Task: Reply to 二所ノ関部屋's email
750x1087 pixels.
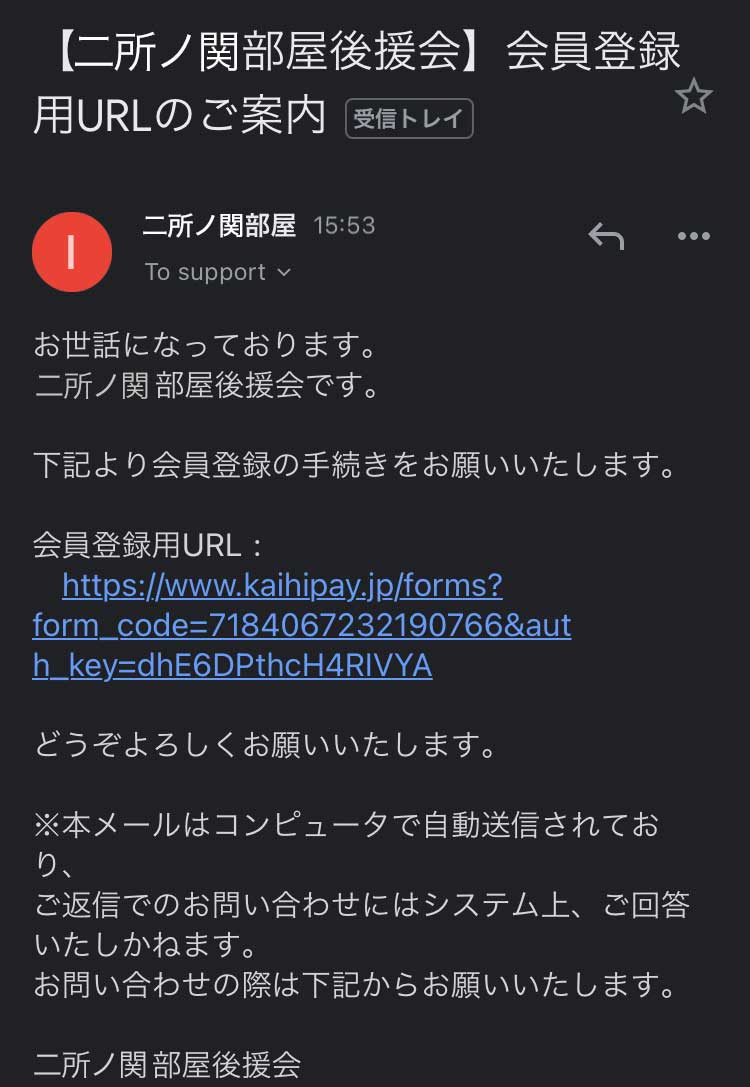Action: (x=606, y=236)
